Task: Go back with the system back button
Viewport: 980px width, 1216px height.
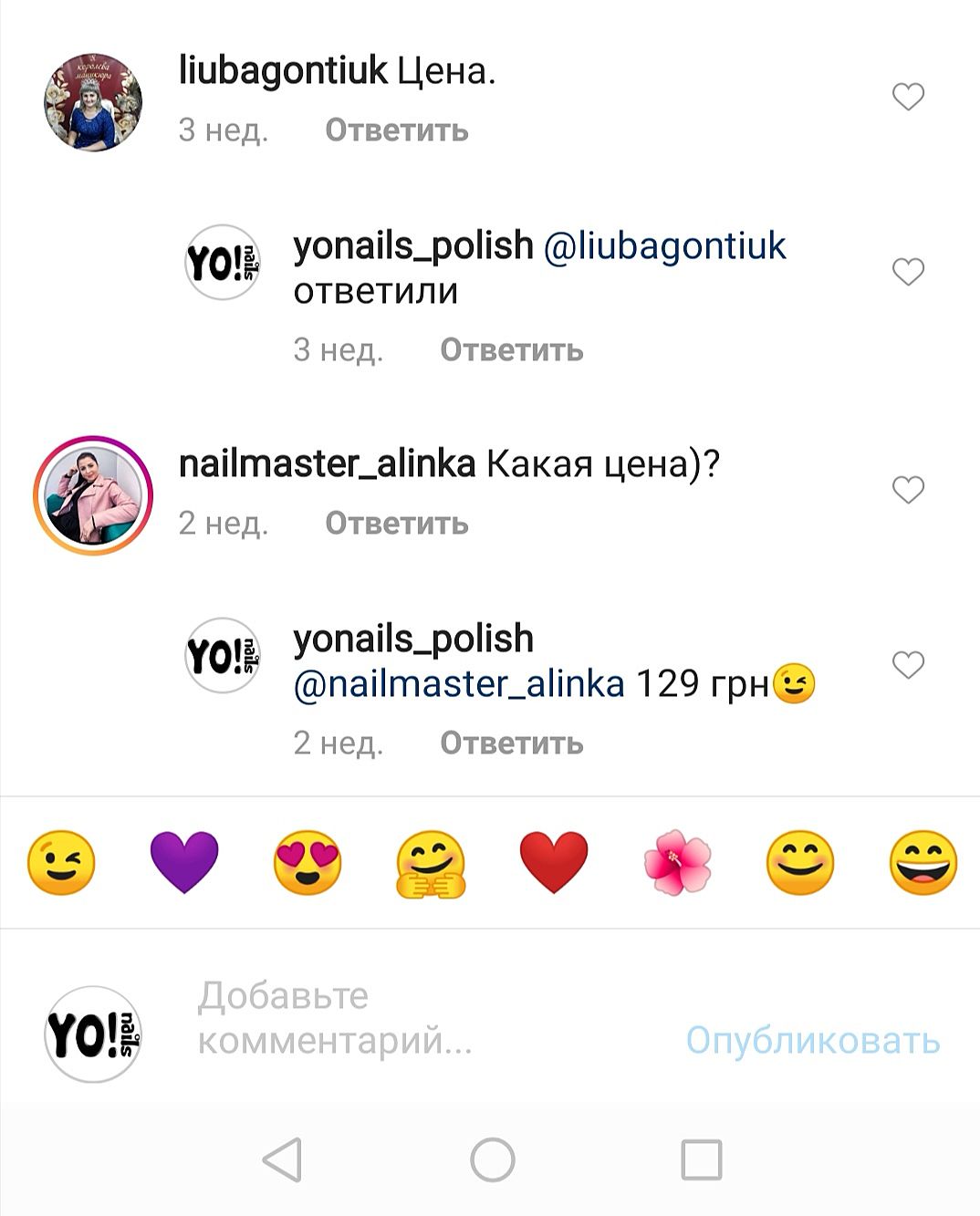Action: tap(282, 1160)
